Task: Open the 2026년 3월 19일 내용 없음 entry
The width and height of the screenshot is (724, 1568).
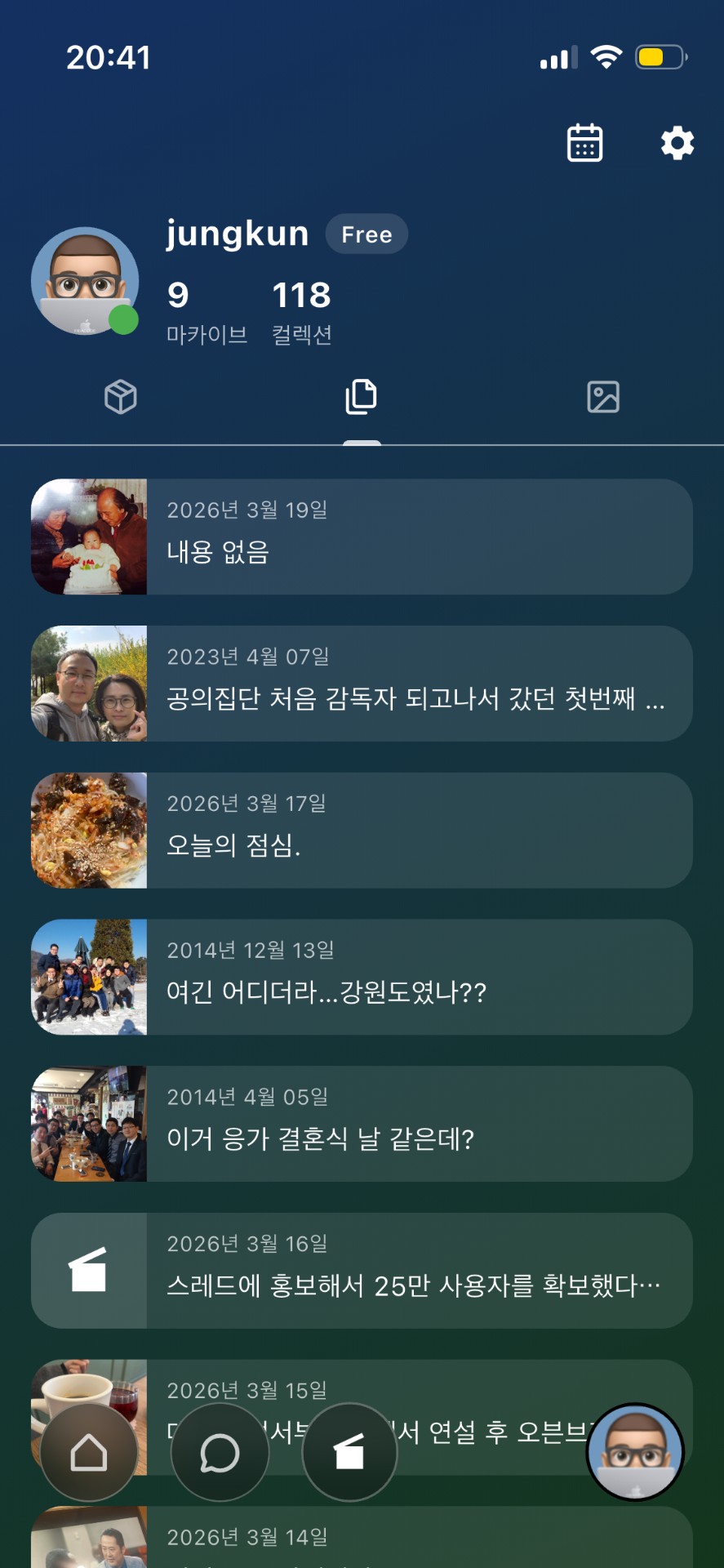Action: [x=362, y=537]
